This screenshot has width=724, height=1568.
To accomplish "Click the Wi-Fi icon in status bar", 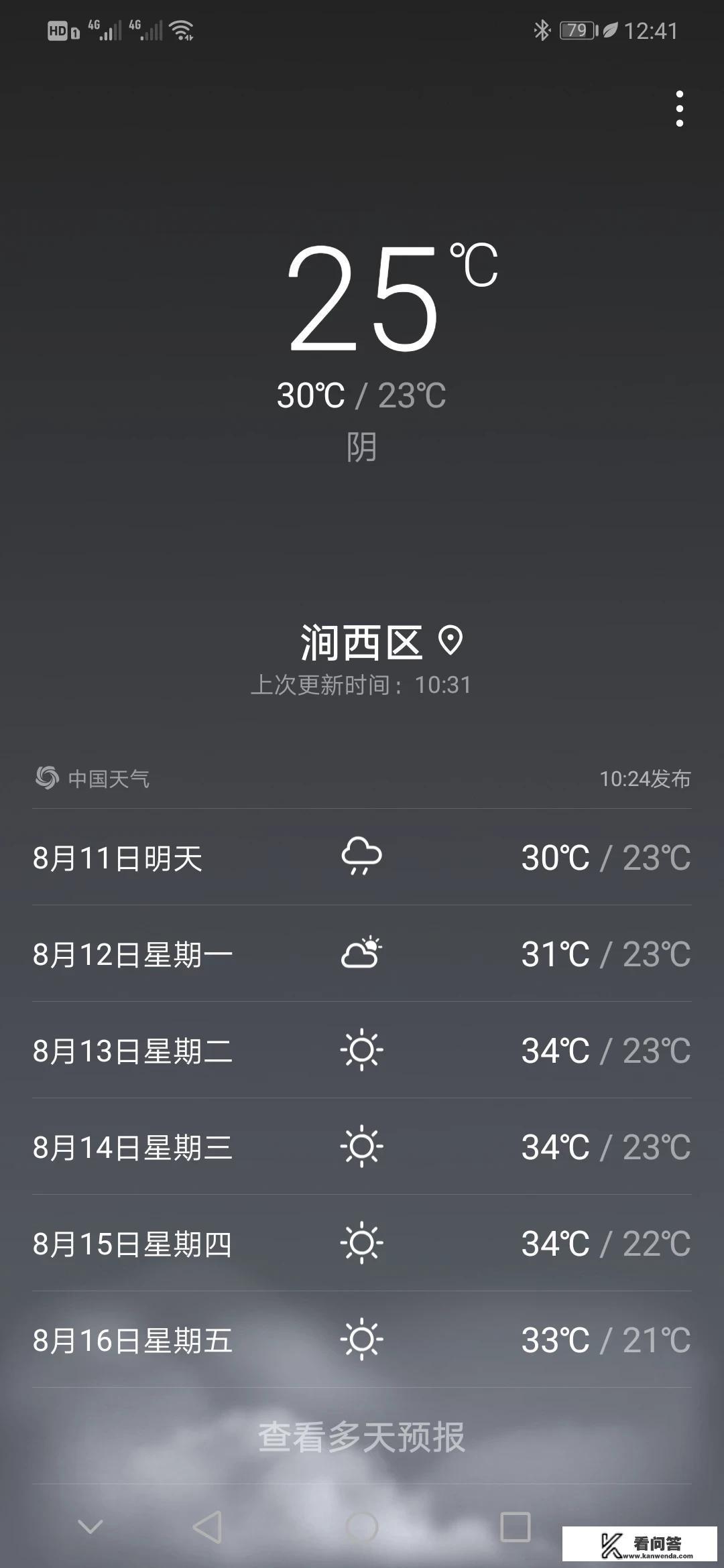I will coord(181,29).
